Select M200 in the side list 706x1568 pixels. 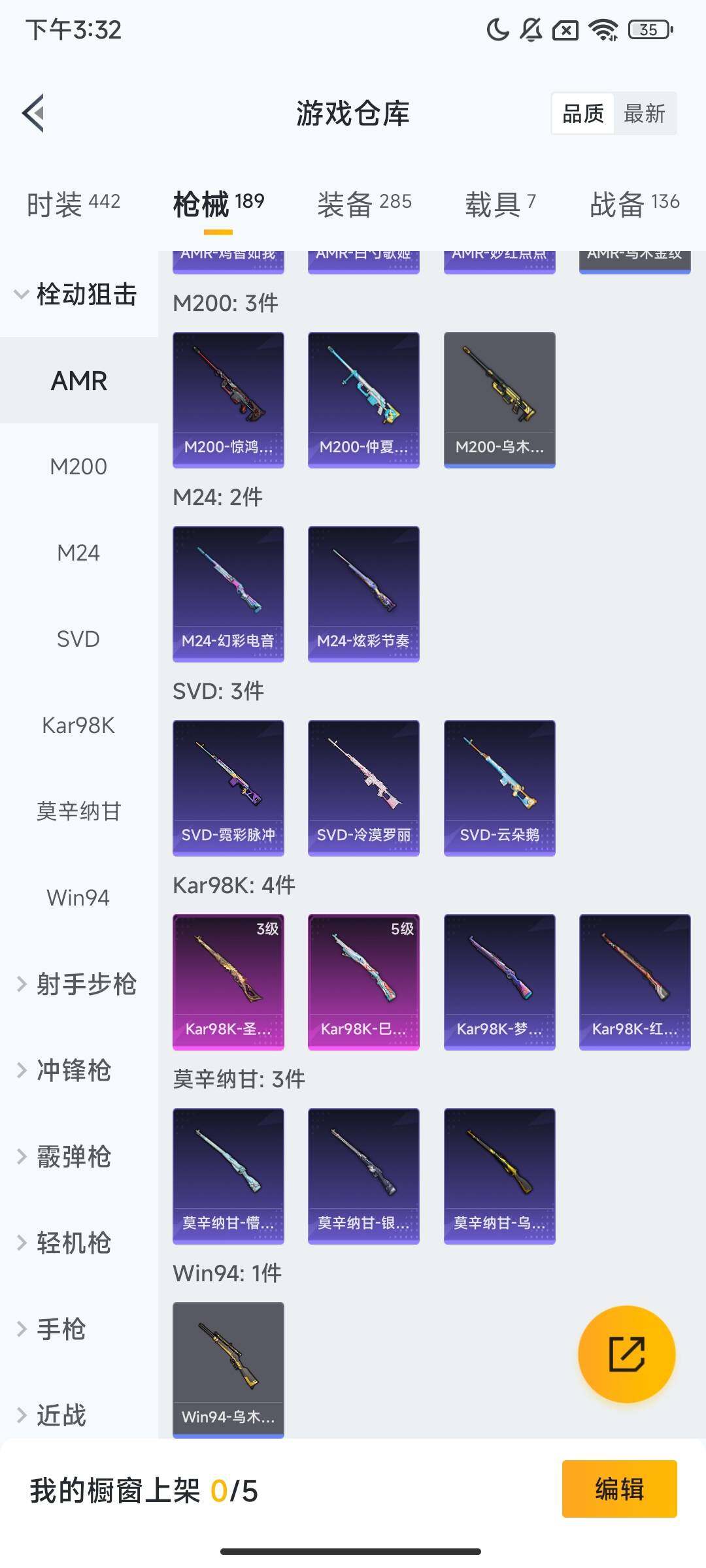[x=78, y=466]
